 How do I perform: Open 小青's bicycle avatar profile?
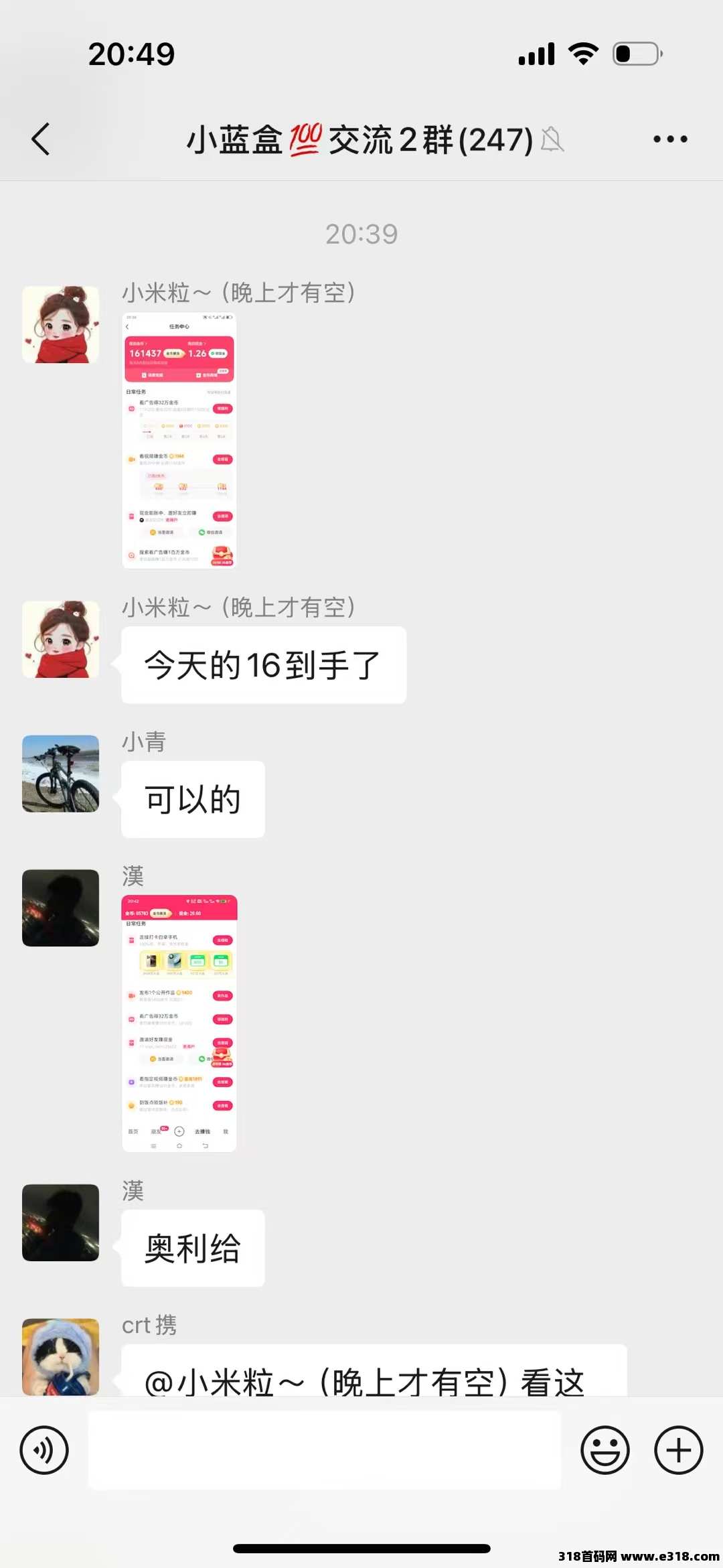61,774
